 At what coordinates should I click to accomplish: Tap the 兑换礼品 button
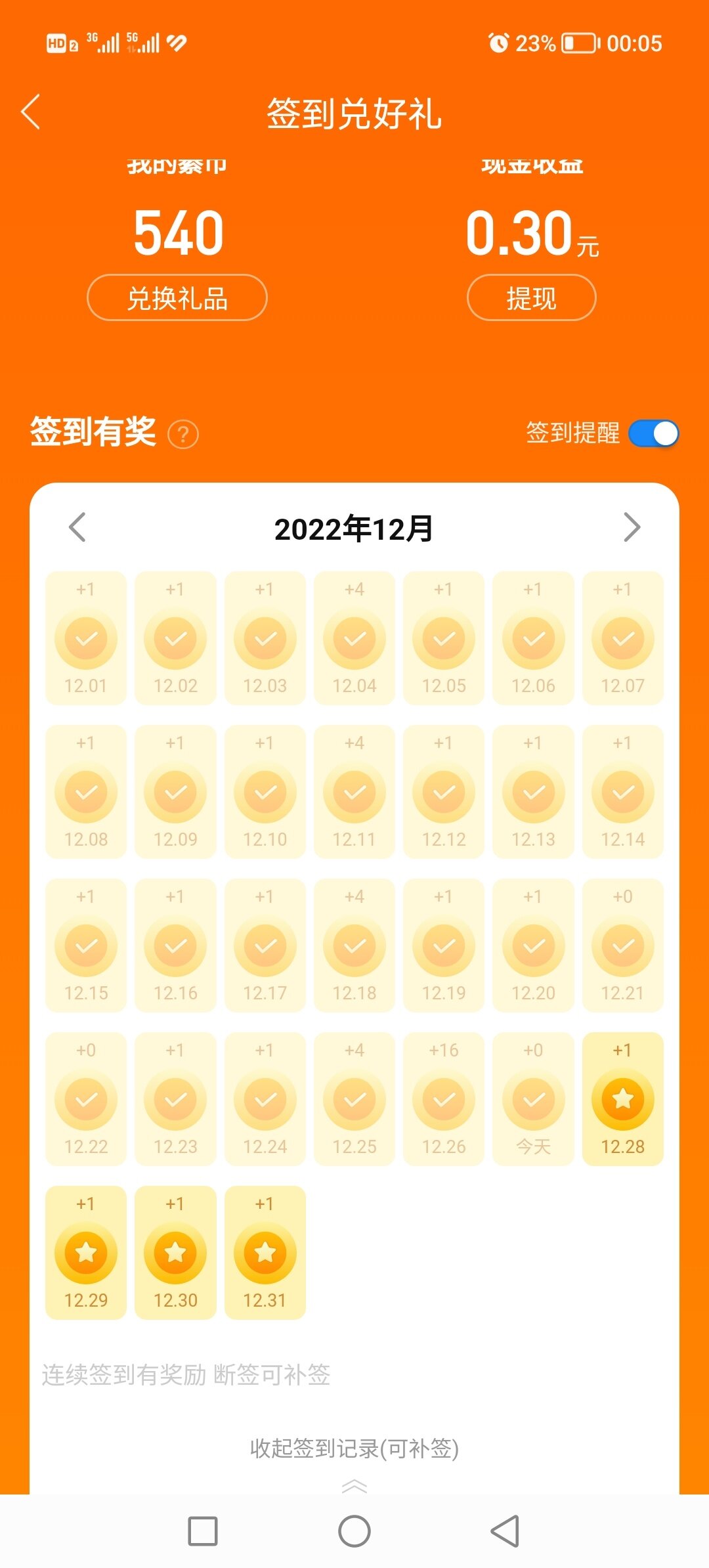[x=177, y=298]
